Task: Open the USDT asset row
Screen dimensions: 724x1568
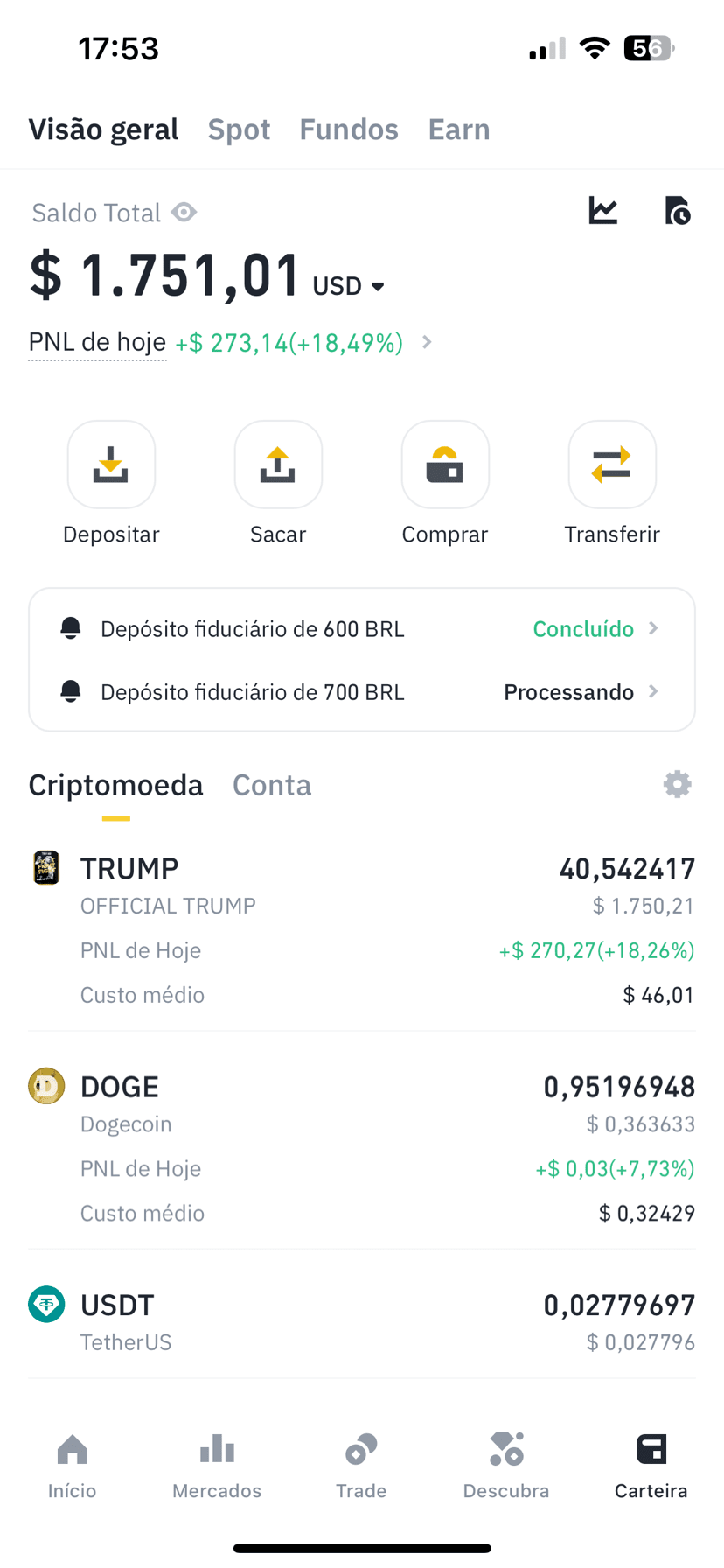Action: click(x=362, y=1322)
